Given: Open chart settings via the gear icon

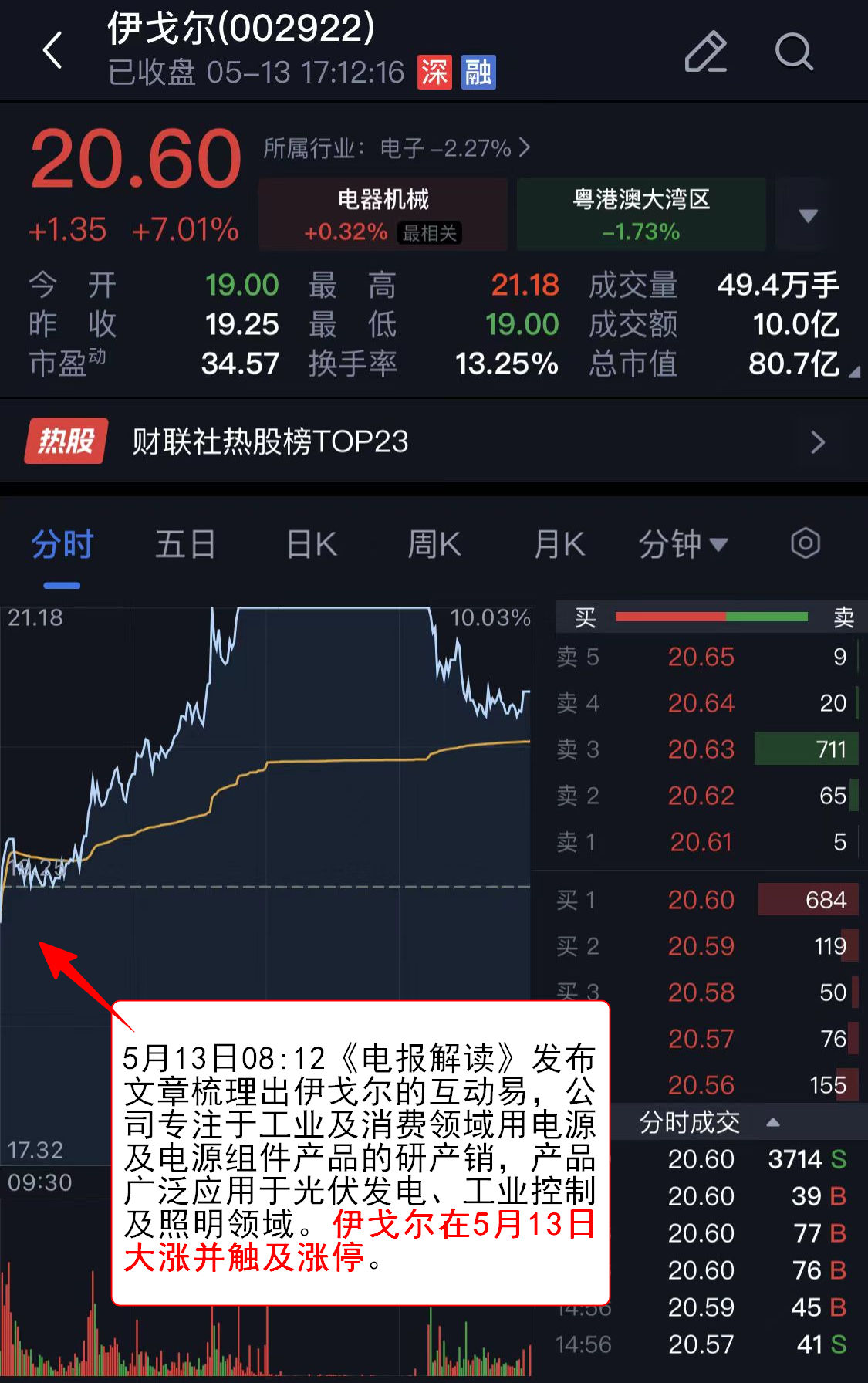Looking at the screenshot, I should [x=806, y=543].
